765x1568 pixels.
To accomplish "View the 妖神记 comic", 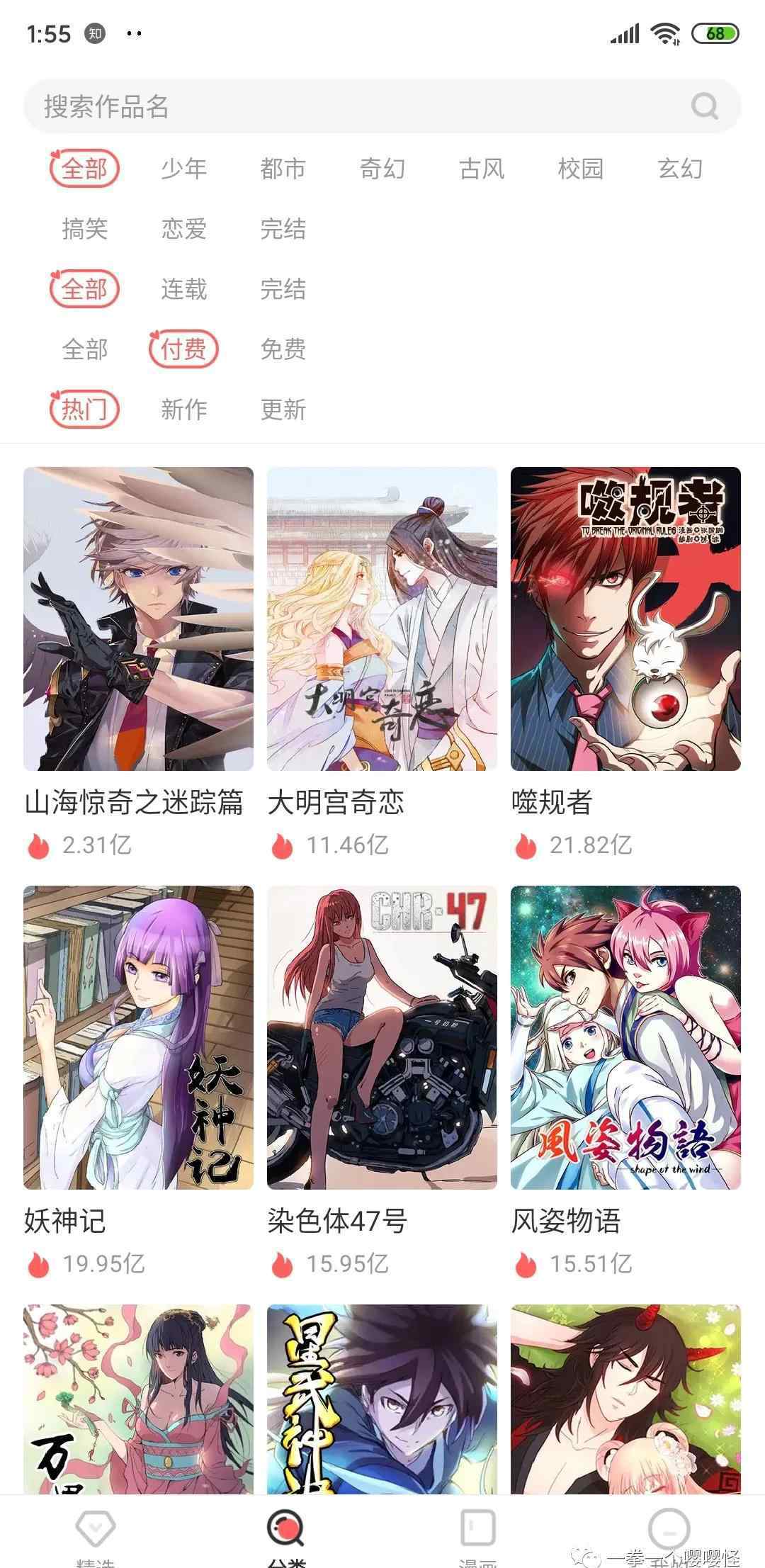I will click(x=138, y=1037).
